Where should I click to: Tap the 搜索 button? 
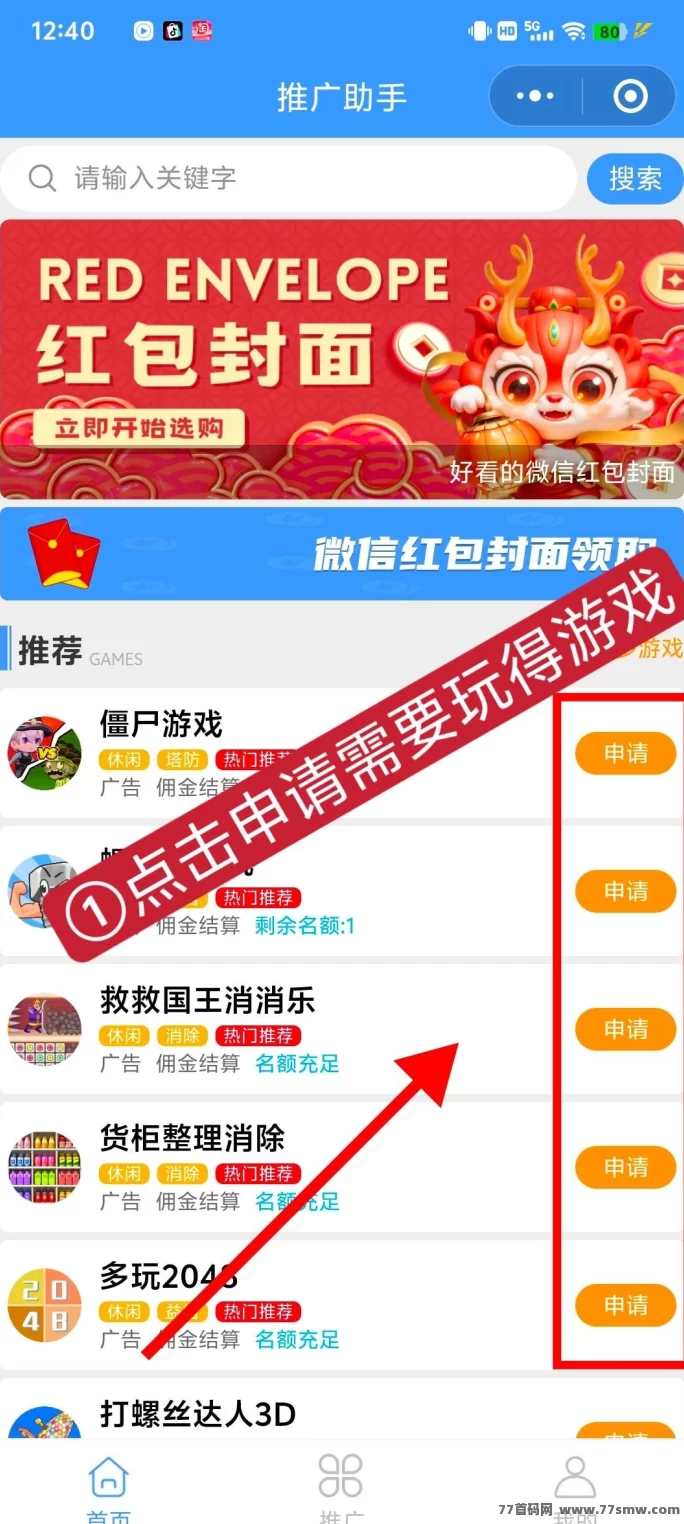[635, 178]
